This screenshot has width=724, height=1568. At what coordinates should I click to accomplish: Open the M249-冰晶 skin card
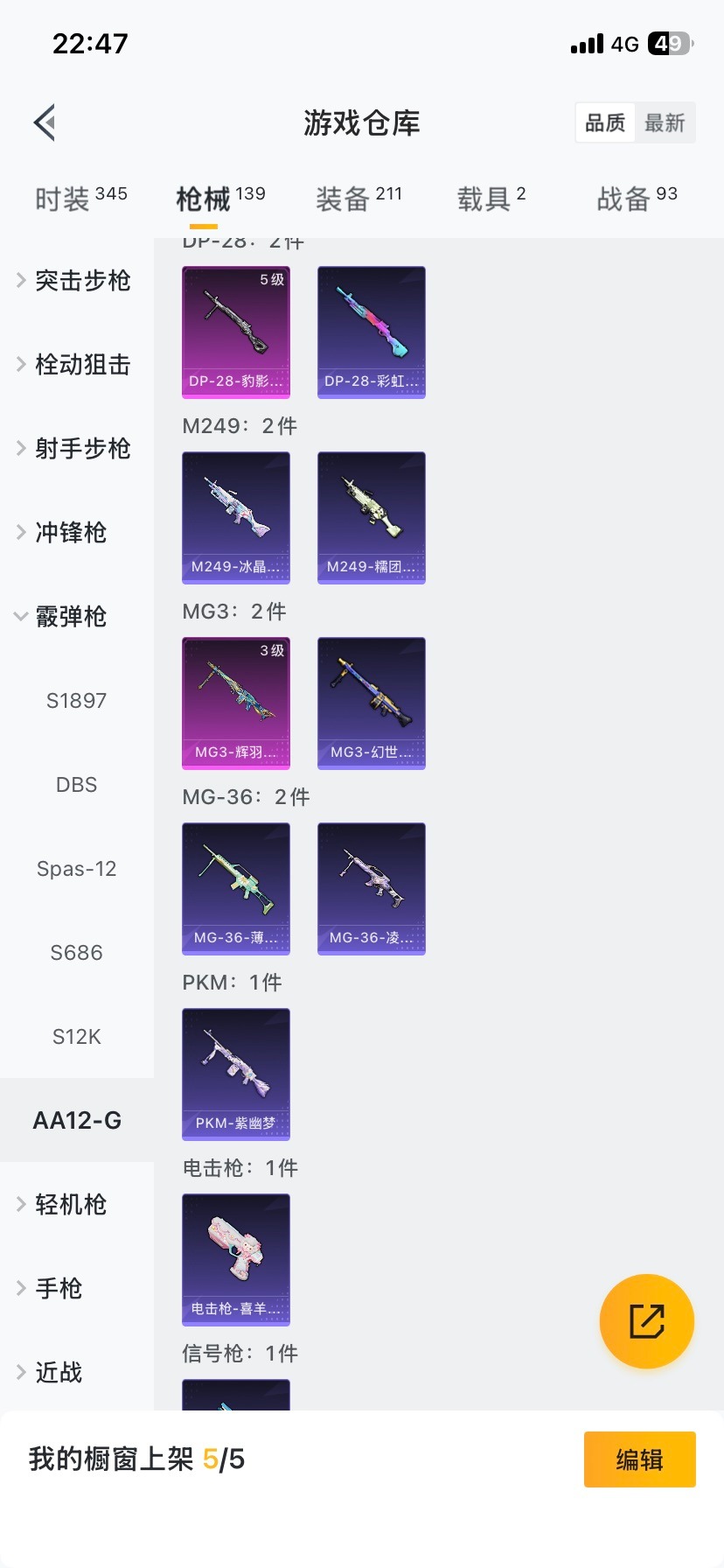coord(236,518)
